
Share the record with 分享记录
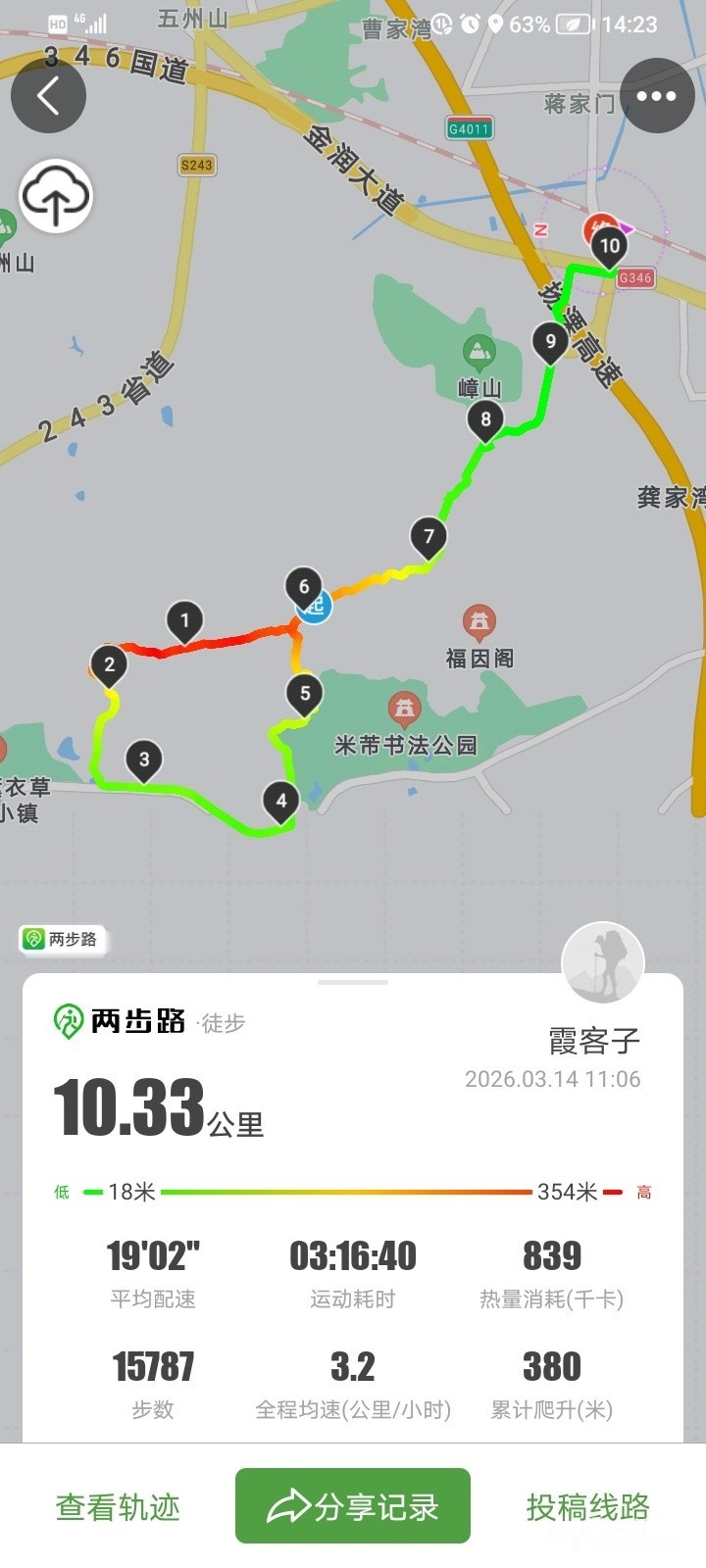coord(353,1506)
